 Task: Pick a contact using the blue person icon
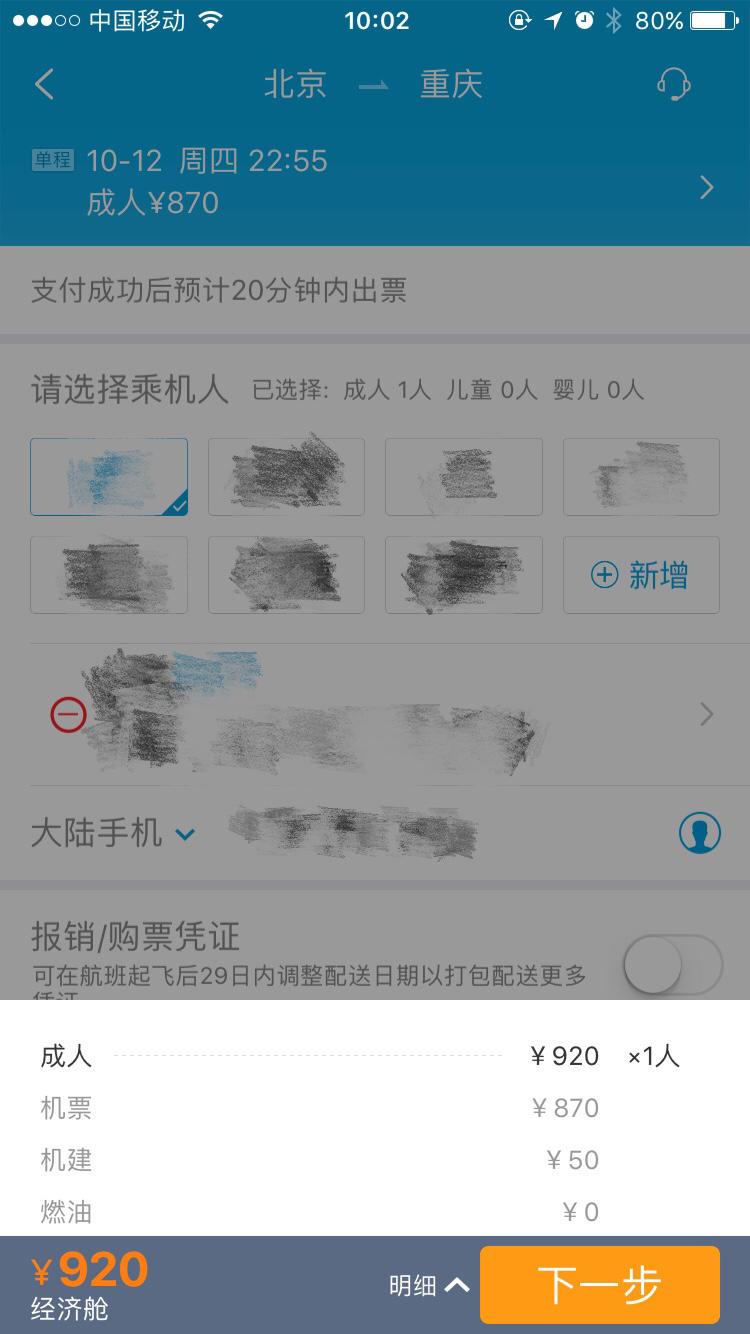click(x=700, y=833)
